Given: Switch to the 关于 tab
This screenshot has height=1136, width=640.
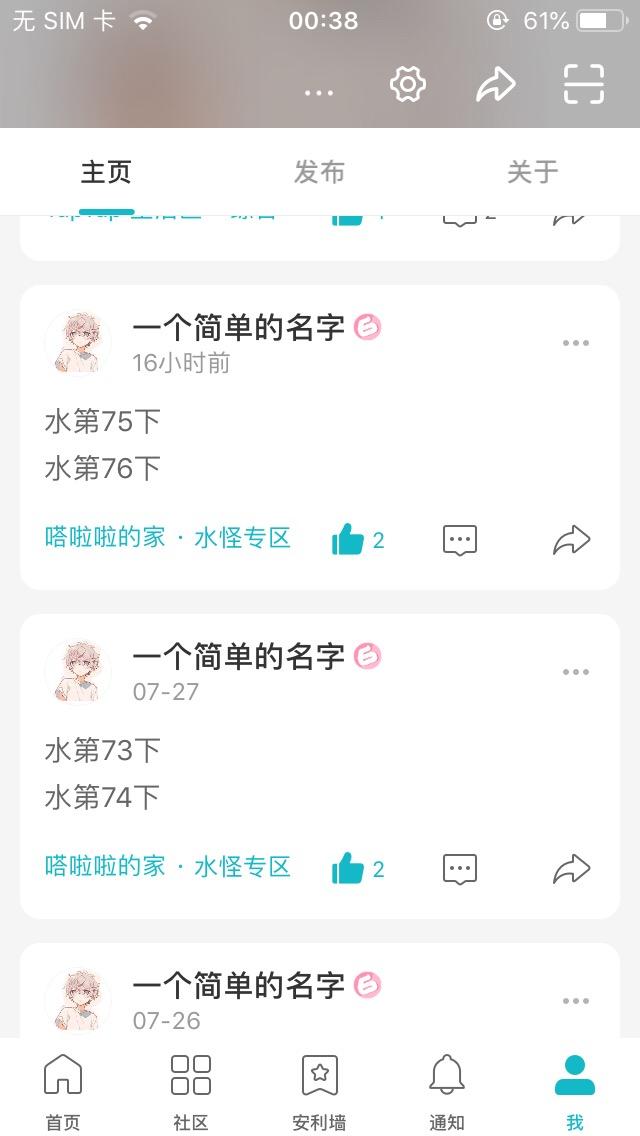Looking at the screenshot, I should (x=532, y=172).
